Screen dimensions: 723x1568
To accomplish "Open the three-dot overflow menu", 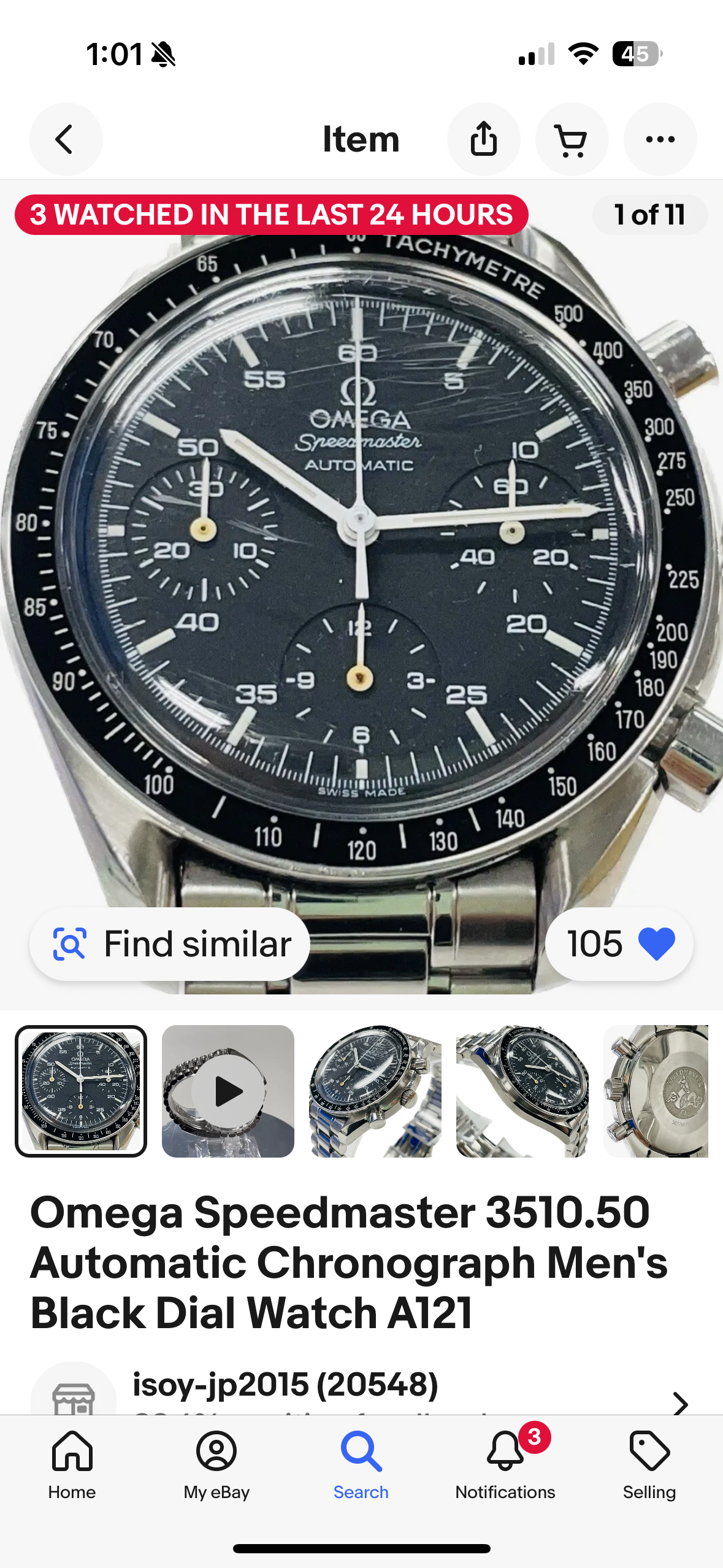I will tap(660, 139).
